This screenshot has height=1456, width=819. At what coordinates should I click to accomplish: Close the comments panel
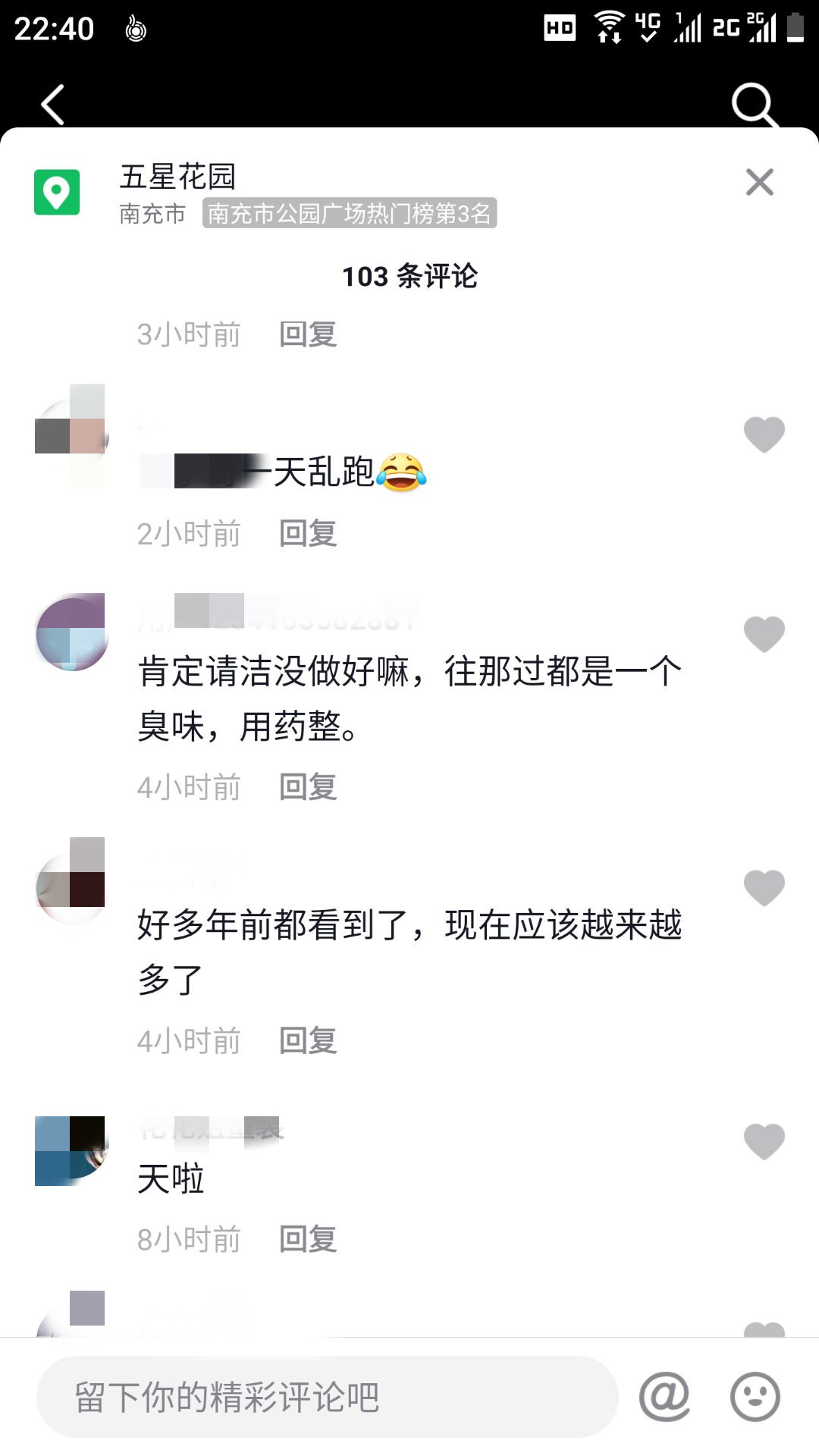(x=759, y=182)
